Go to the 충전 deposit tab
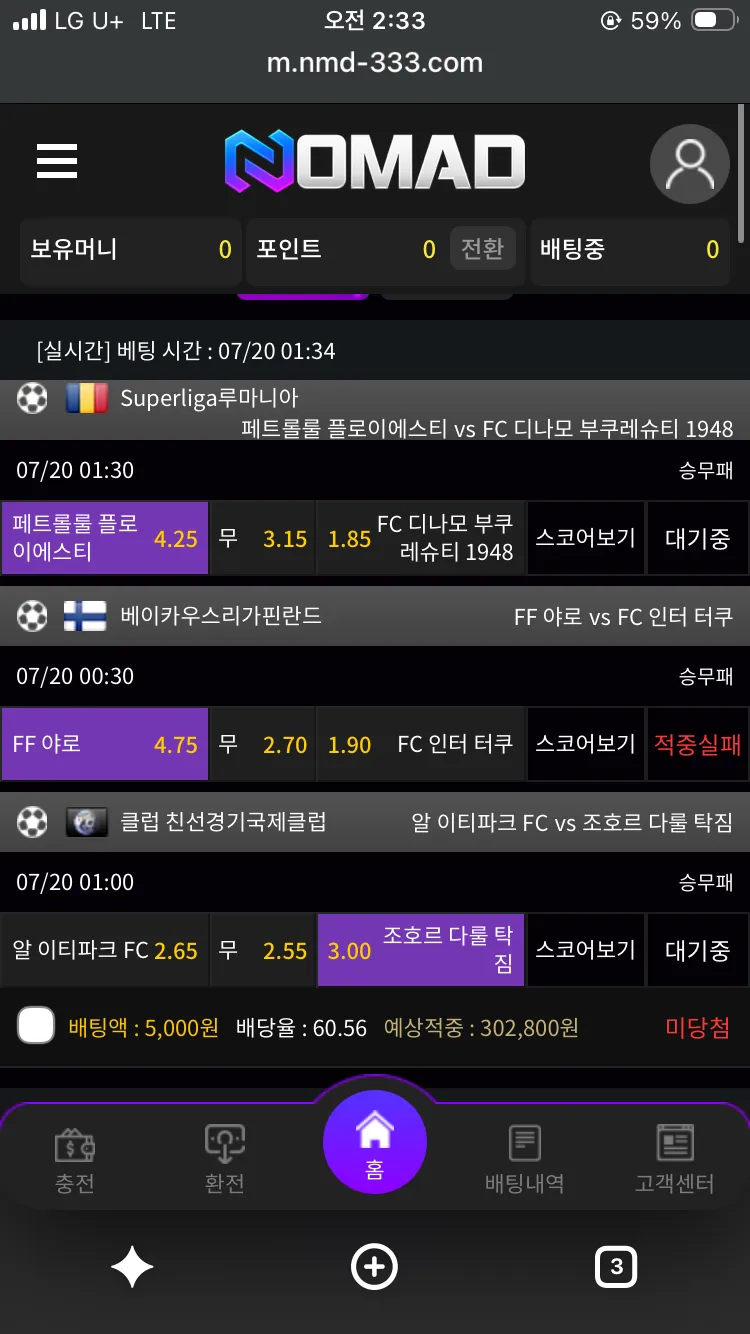Viewport: 750px width, 1334px height. click(x=75, y=1160)
